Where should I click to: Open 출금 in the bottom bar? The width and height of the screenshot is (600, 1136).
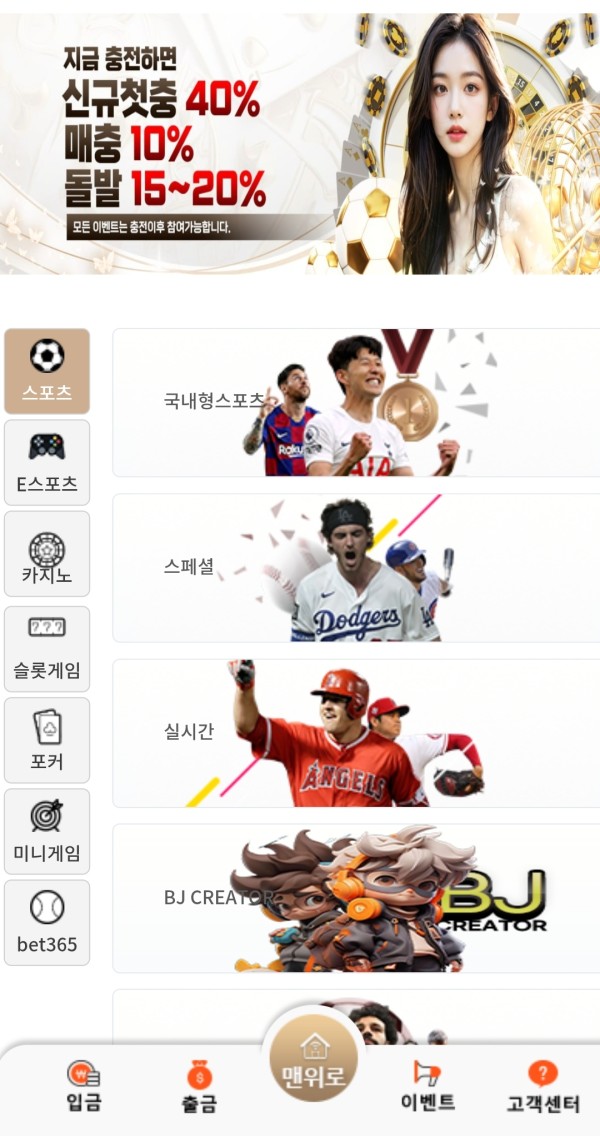pyautogui.click(x=199, y=1088)
